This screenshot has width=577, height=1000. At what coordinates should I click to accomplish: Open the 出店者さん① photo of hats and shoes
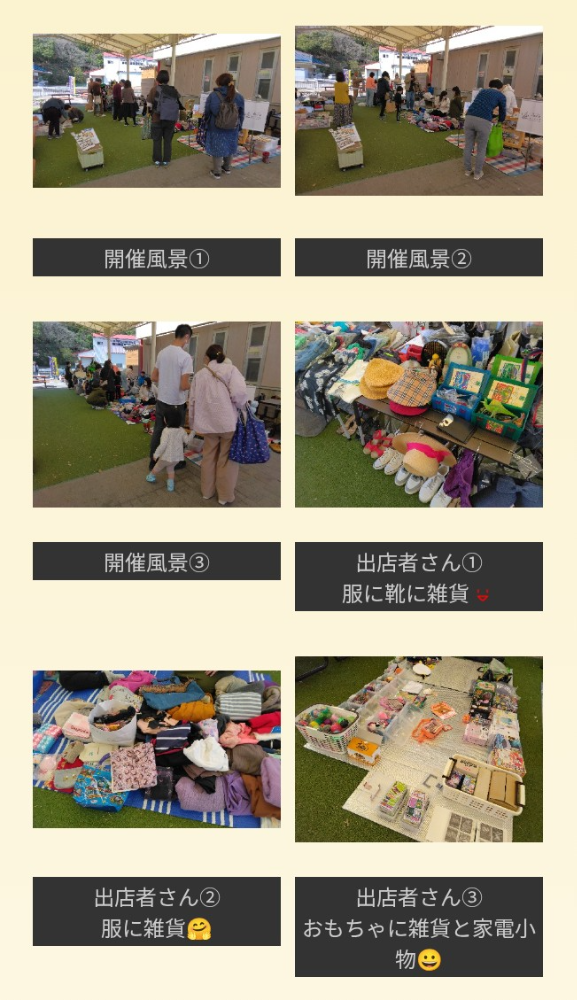pyautogui.click(x=419, y=414)
